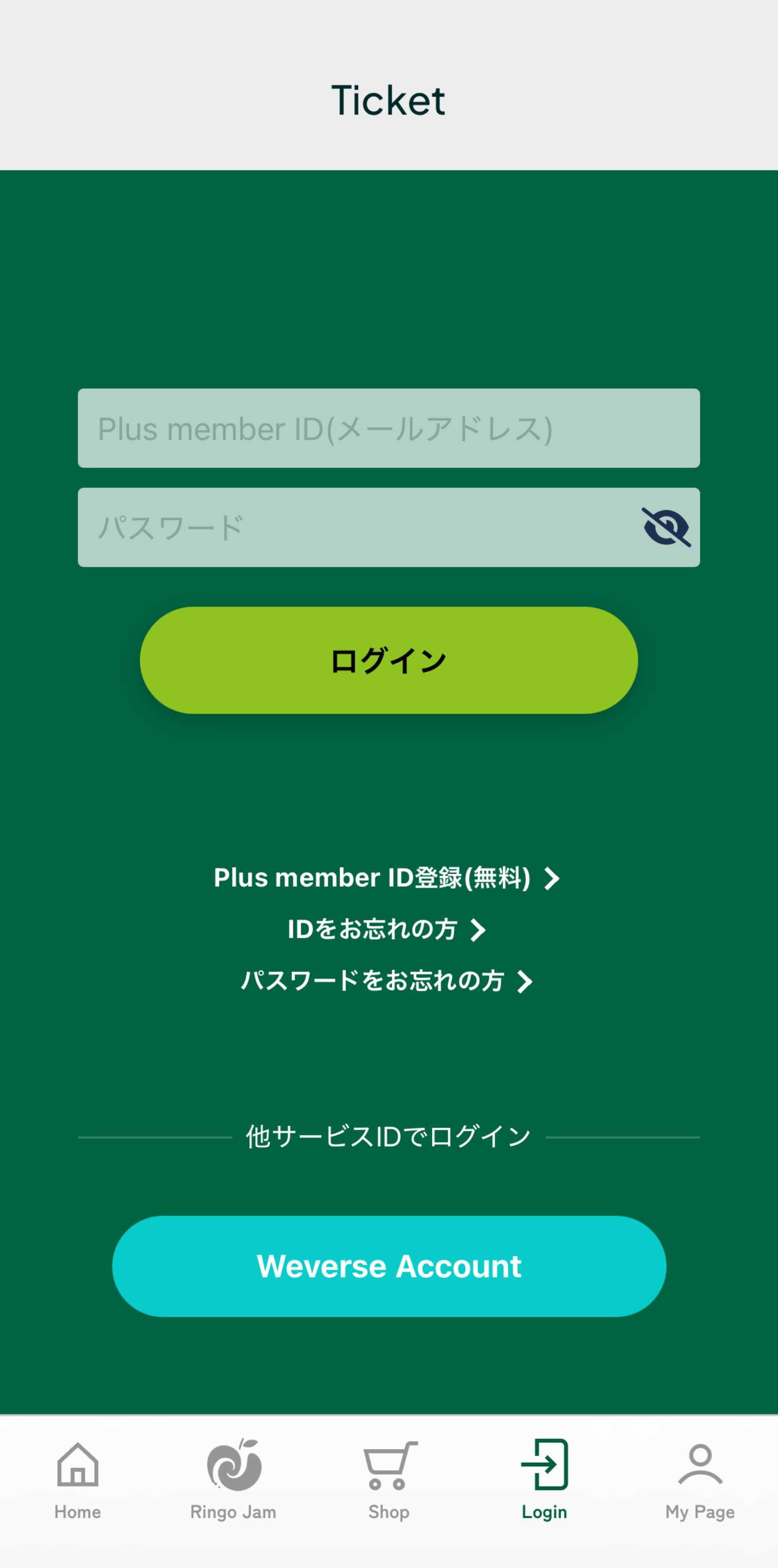This screenshot has width=778, height=1568.
Task: Tap the green ログイン button
Action: [x=389, y=660]
